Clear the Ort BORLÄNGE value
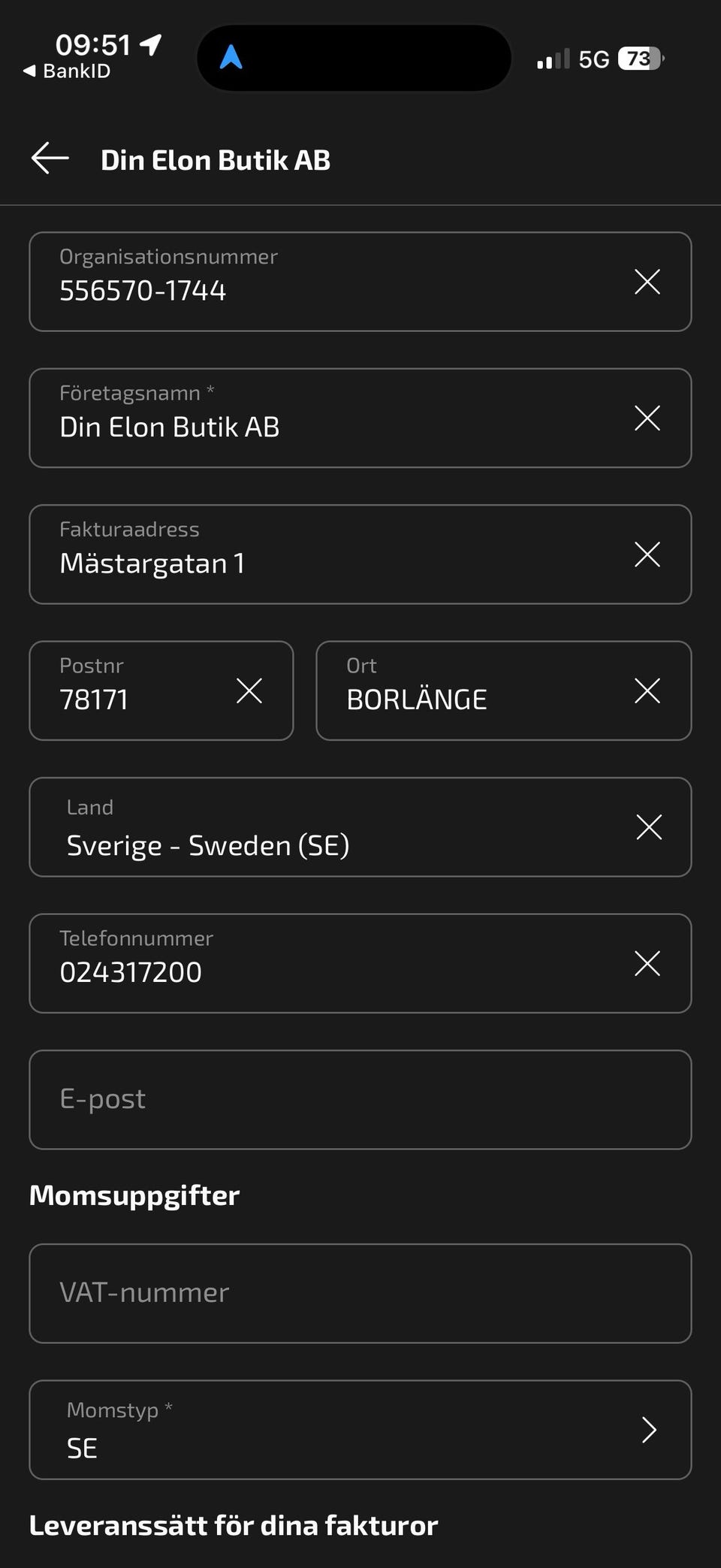This screenshot has width=721, height=1568. click(x=647, y=690)
